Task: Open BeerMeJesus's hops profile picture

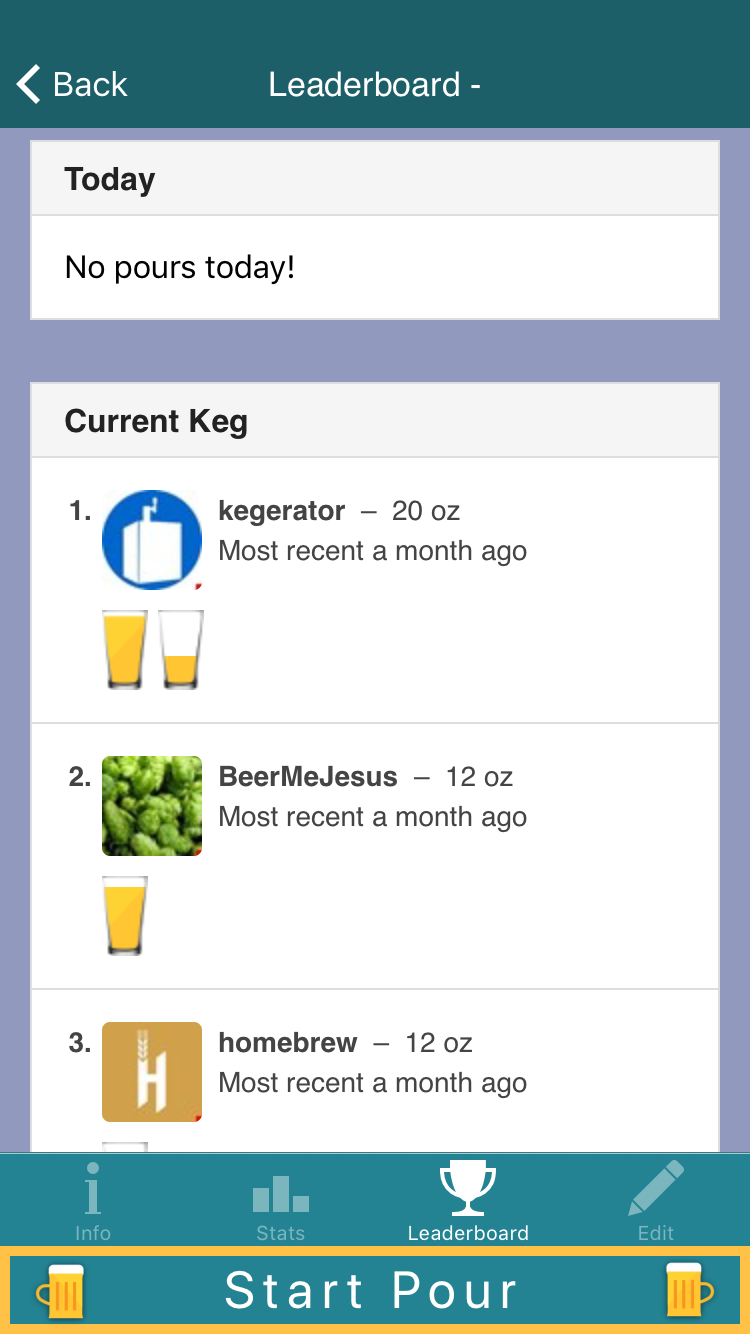Action: point(151,806)
